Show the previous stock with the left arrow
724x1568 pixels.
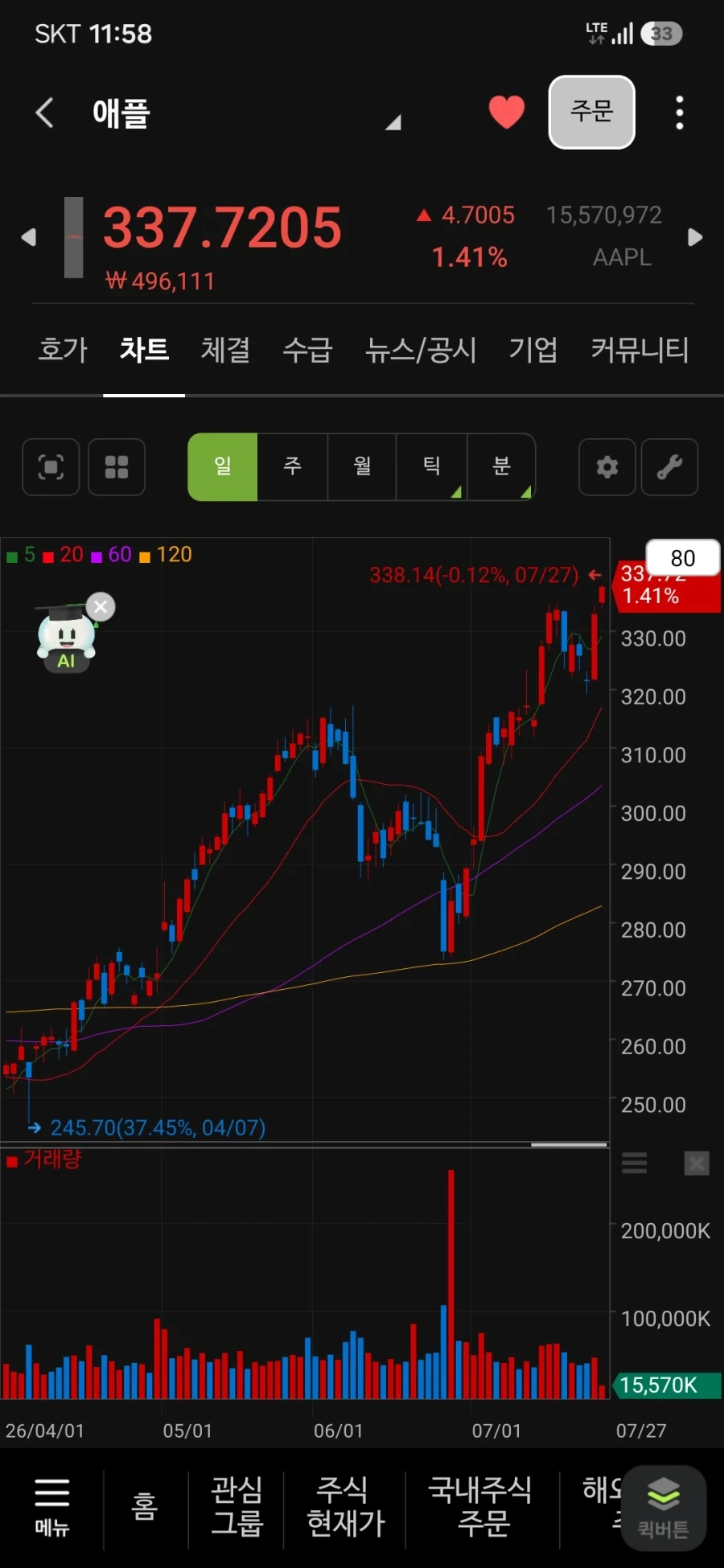28,237
